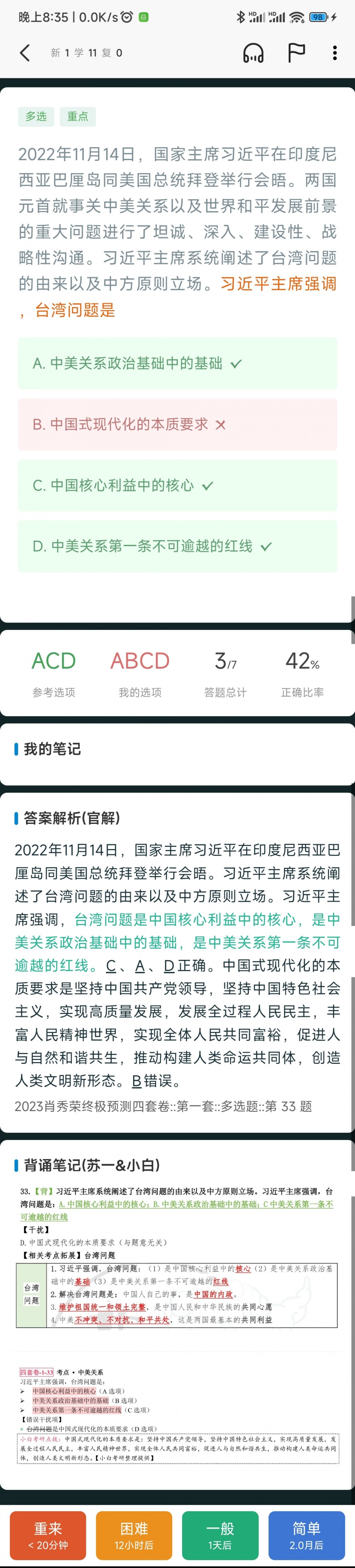
Task: Rate this question as 简单
Action: pyautogui.click(x=306, y=1535)
